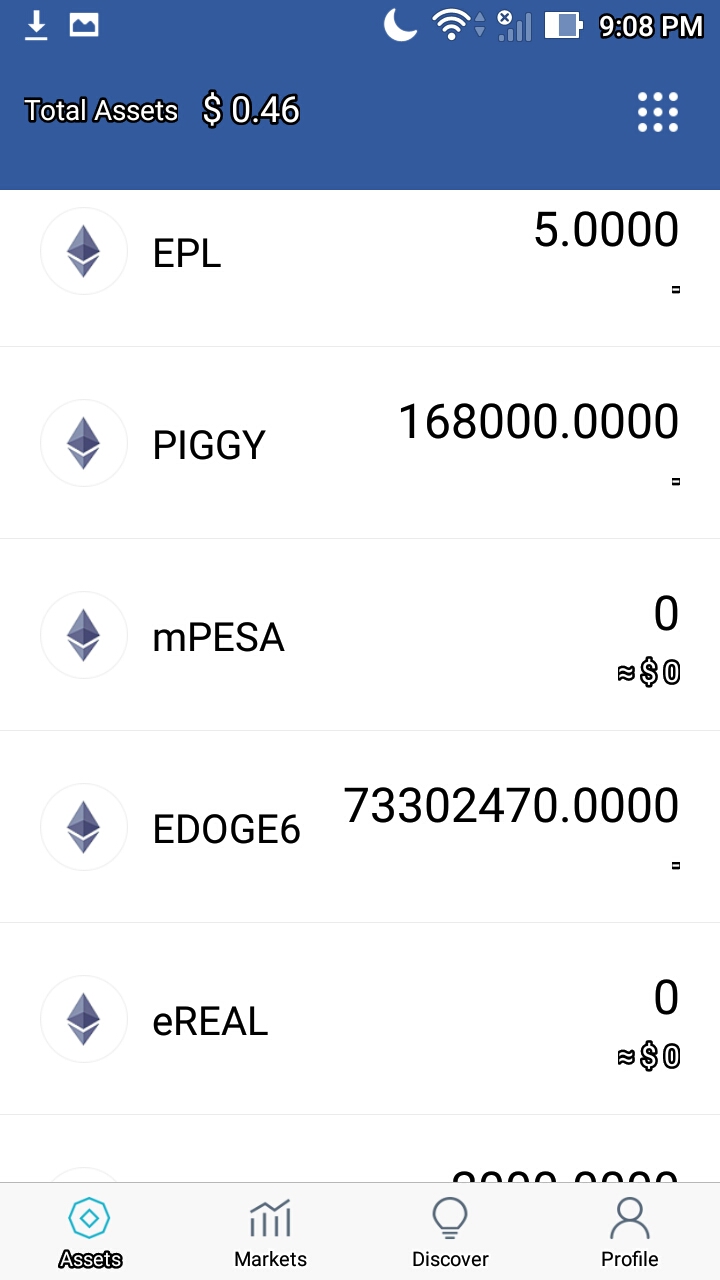Select the EDOGE6 balance entry

[511, 805]
